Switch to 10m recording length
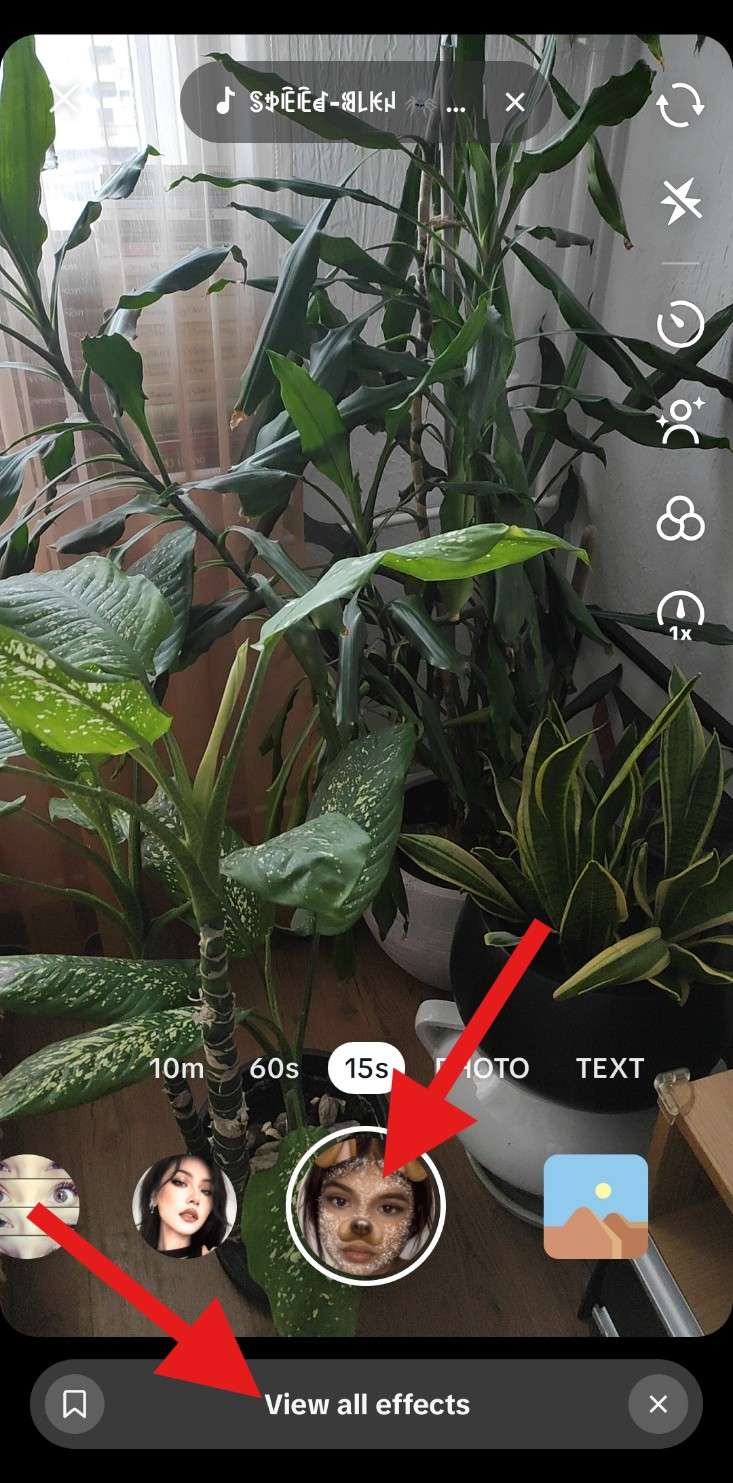The height and width of the screenshot is (1483, 733). coord(177,1068)
